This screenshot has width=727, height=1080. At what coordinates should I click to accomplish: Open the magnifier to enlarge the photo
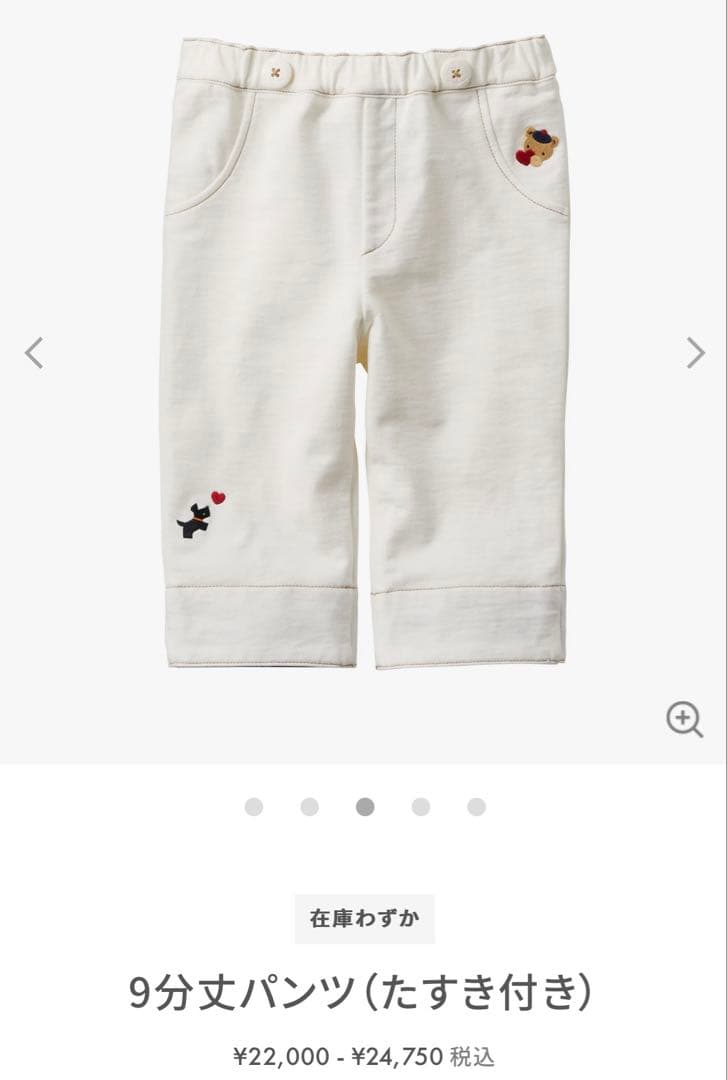tap(684, 719)
